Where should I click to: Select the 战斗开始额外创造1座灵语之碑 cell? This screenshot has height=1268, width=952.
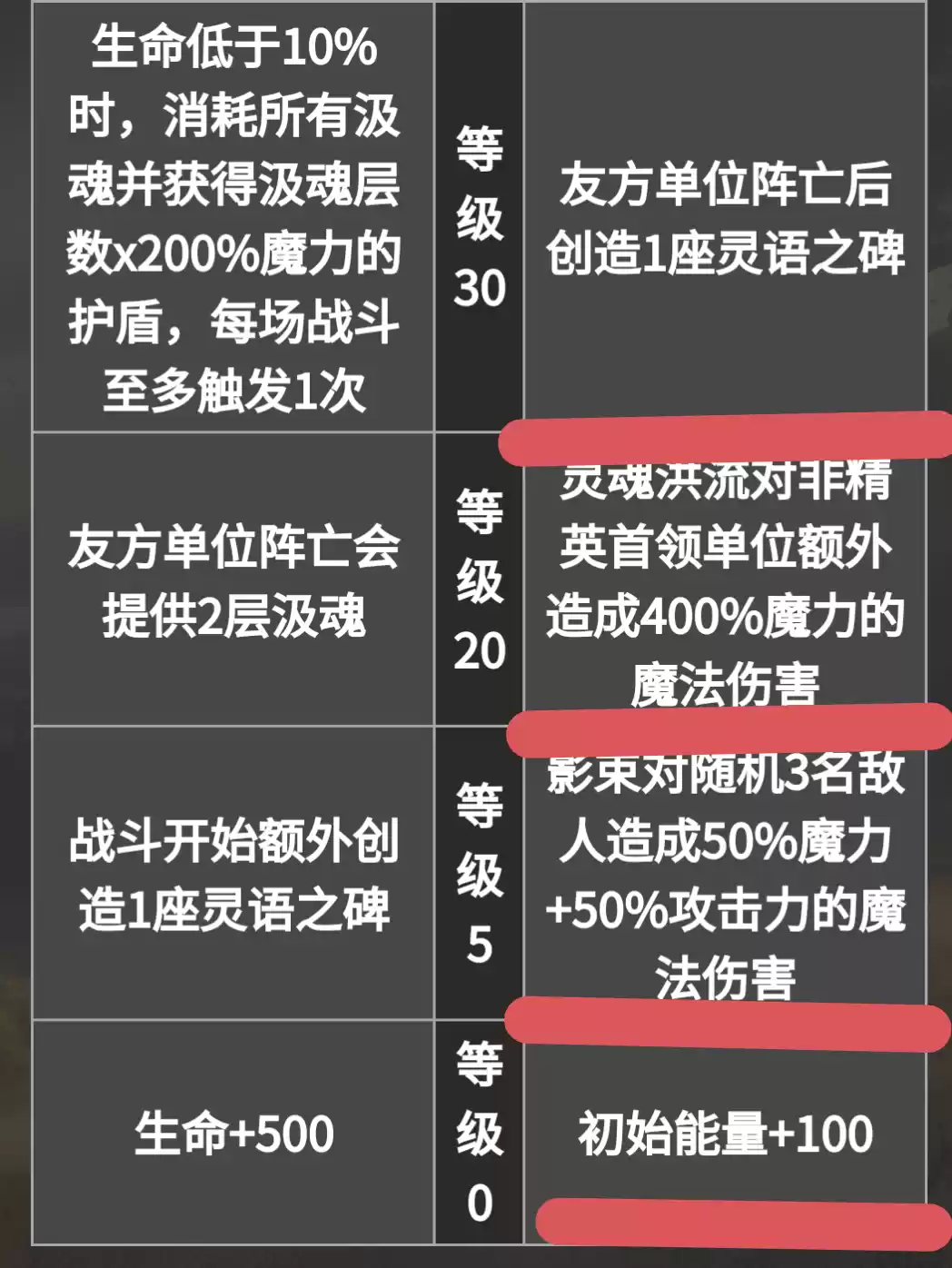[232, 872]
